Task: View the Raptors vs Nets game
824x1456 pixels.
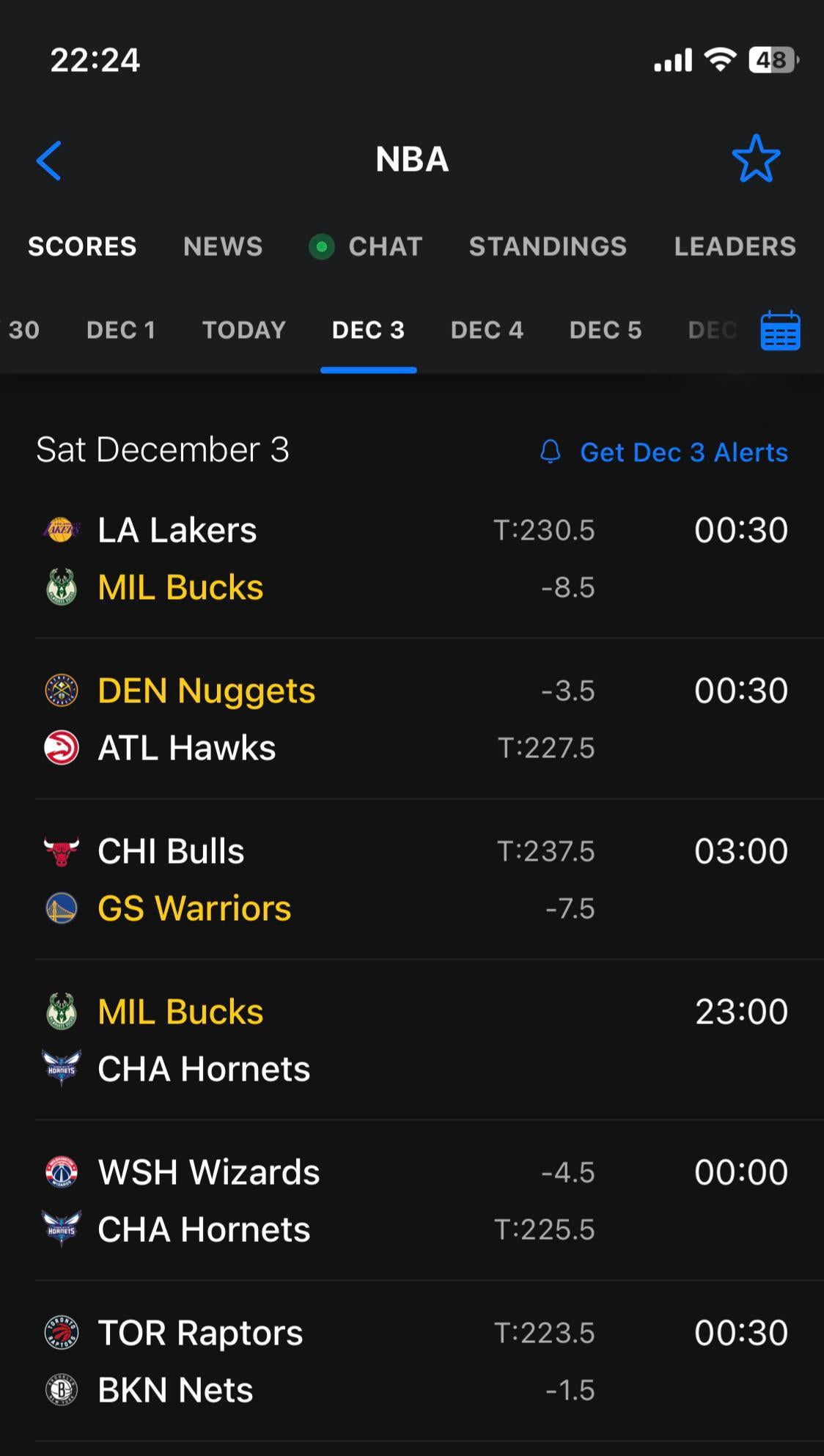Action: [412, 1361]
